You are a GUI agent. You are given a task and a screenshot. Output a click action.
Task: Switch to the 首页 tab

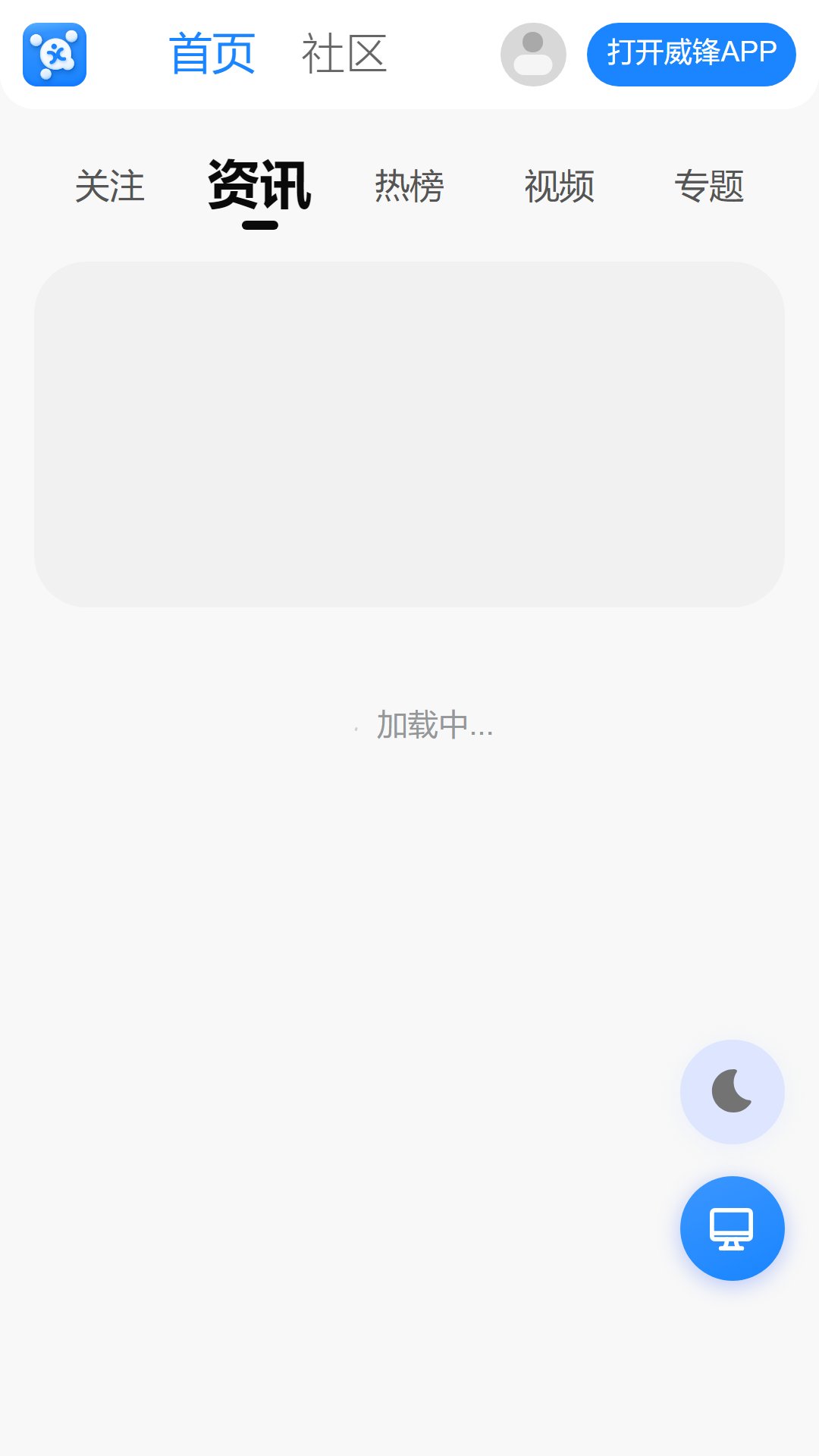click(212, 55)
